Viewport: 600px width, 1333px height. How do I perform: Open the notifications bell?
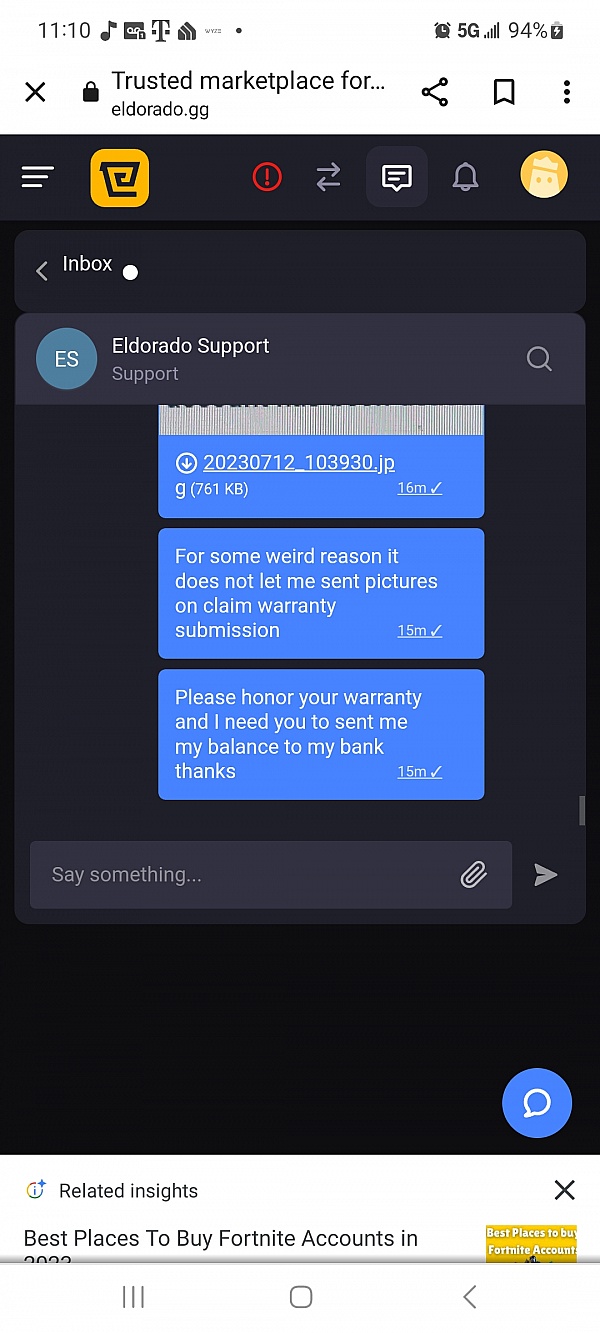coord(465,177)
